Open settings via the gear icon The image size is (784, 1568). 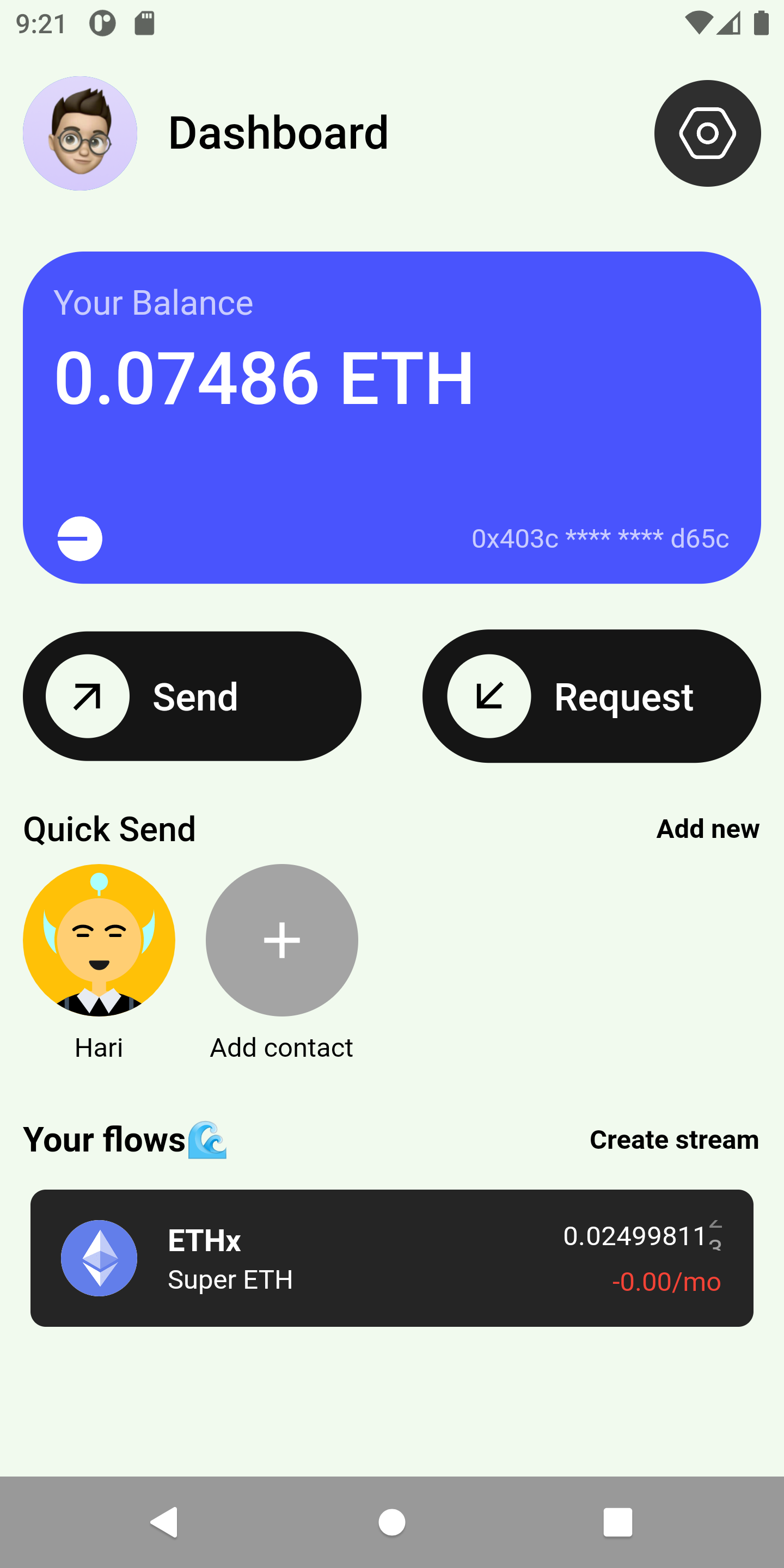coord(707,133)
